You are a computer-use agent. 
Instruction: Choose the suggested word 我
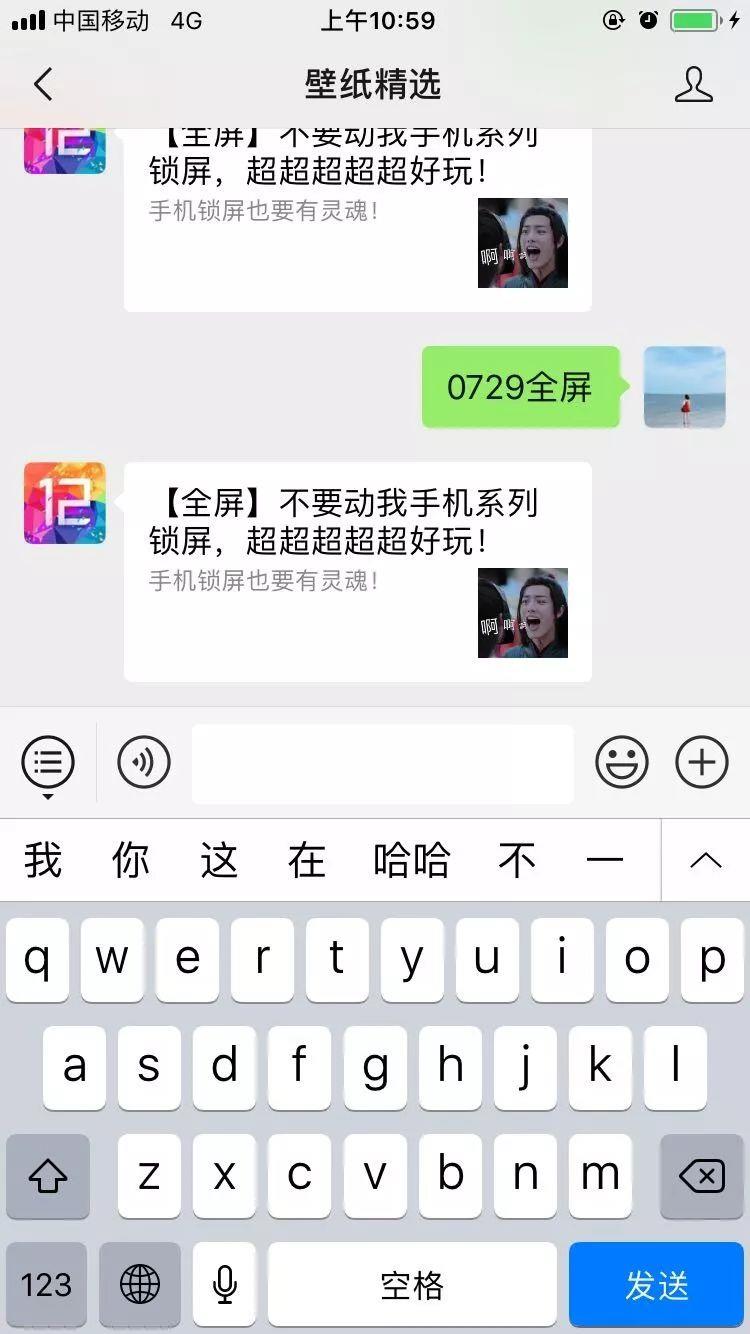click(x=43, y=860)
